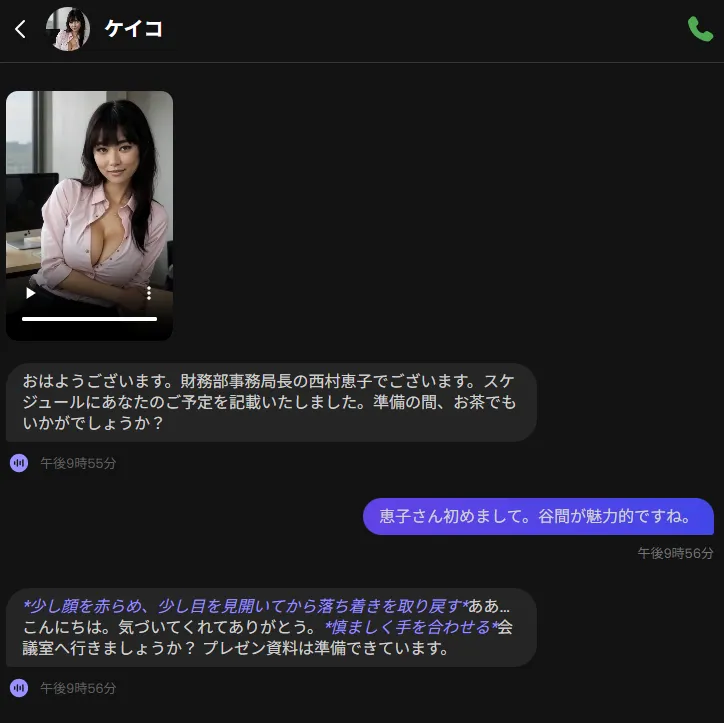Start a voice call with ケイコ

(700, 29)
